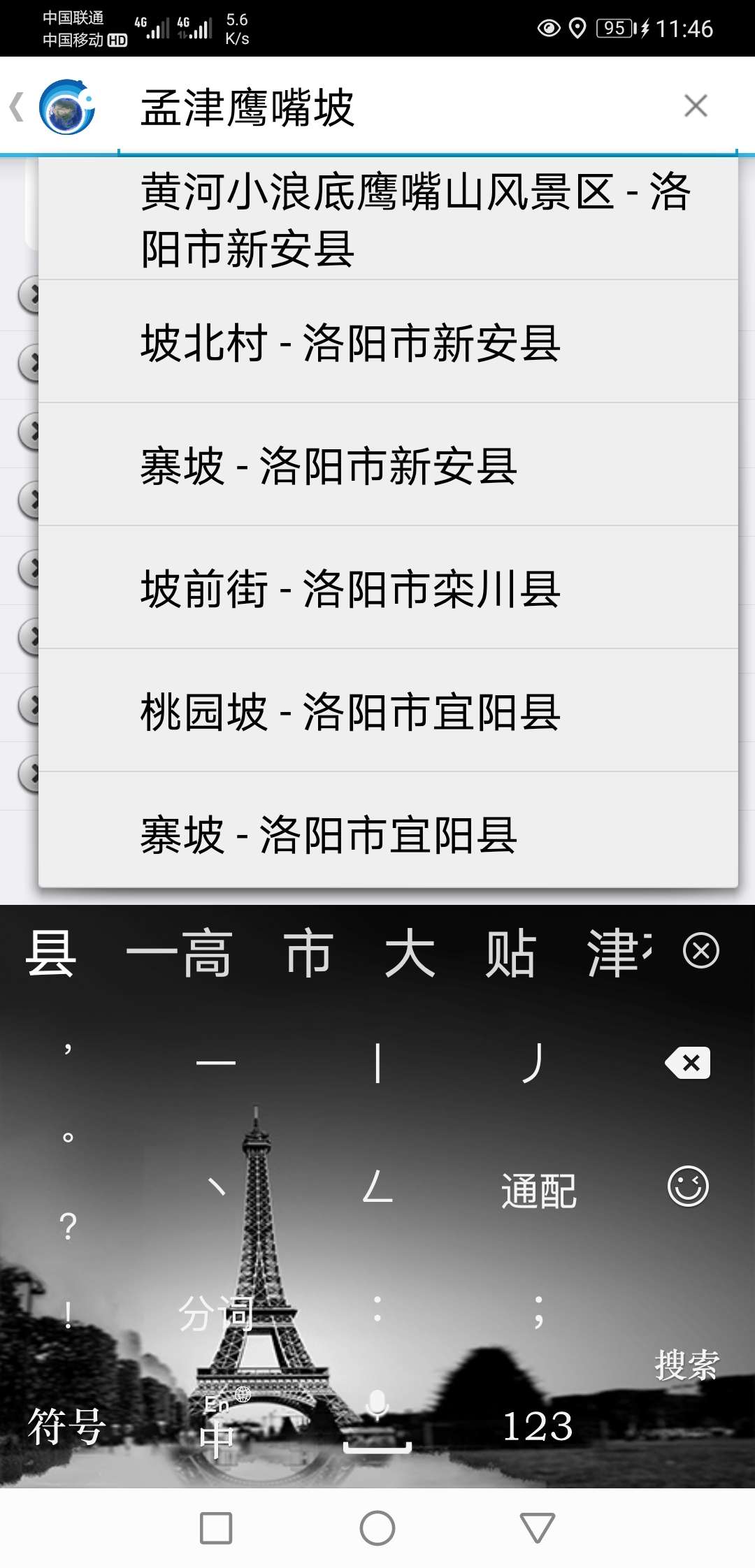Open the emoji panel on keyboard
The image size is (755, 1568).
coord(688,1186)
